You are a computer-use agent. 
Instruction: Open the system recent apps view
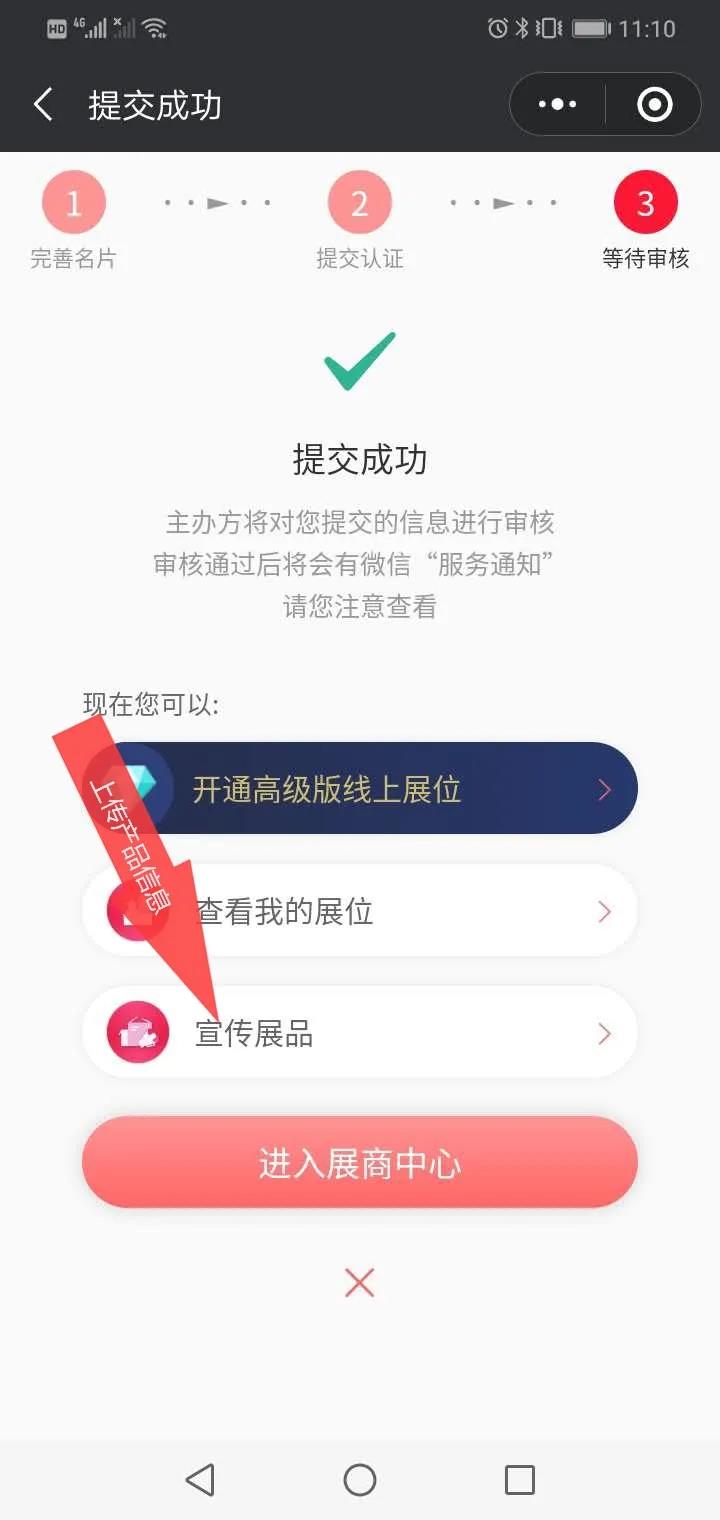tap(519, 1479)
